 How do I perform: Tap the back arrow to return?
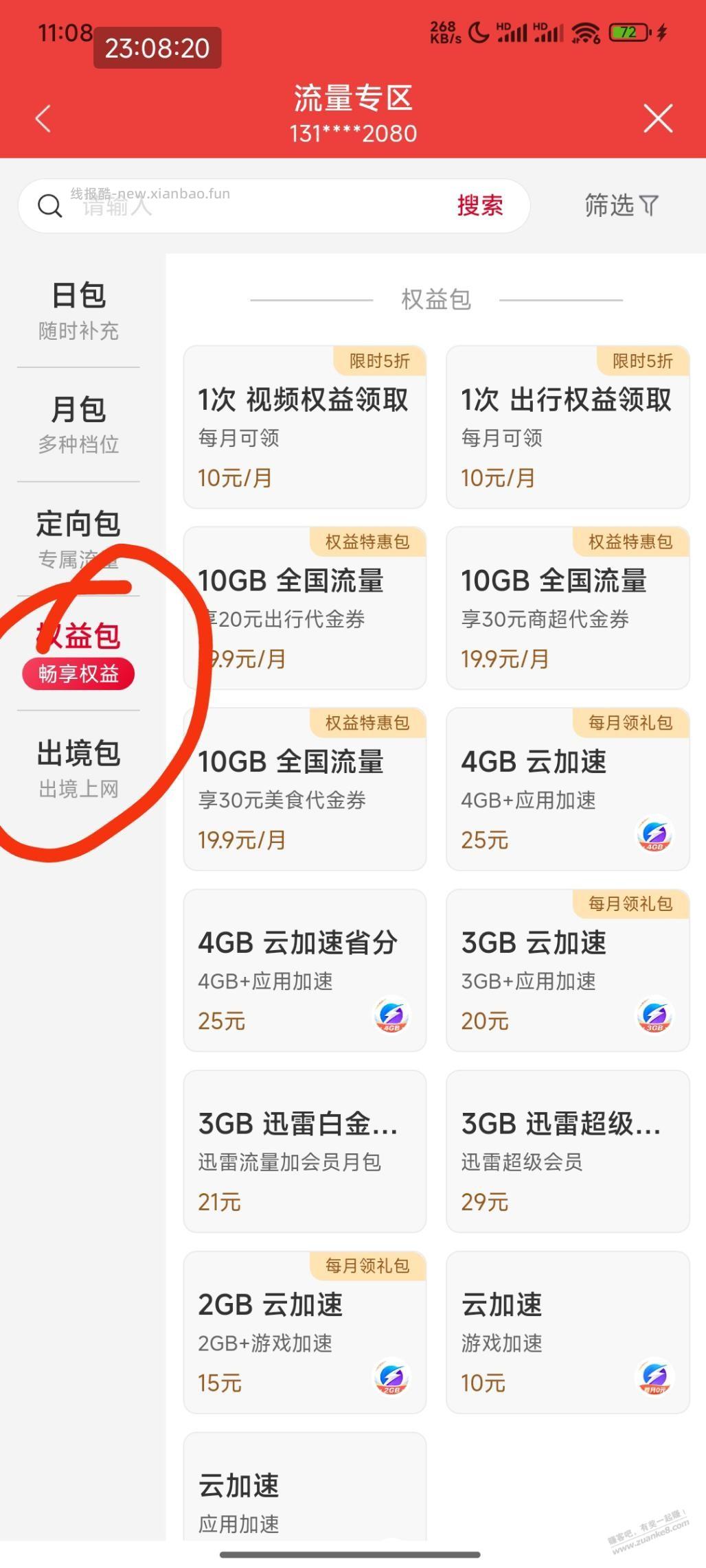(43, 117)
